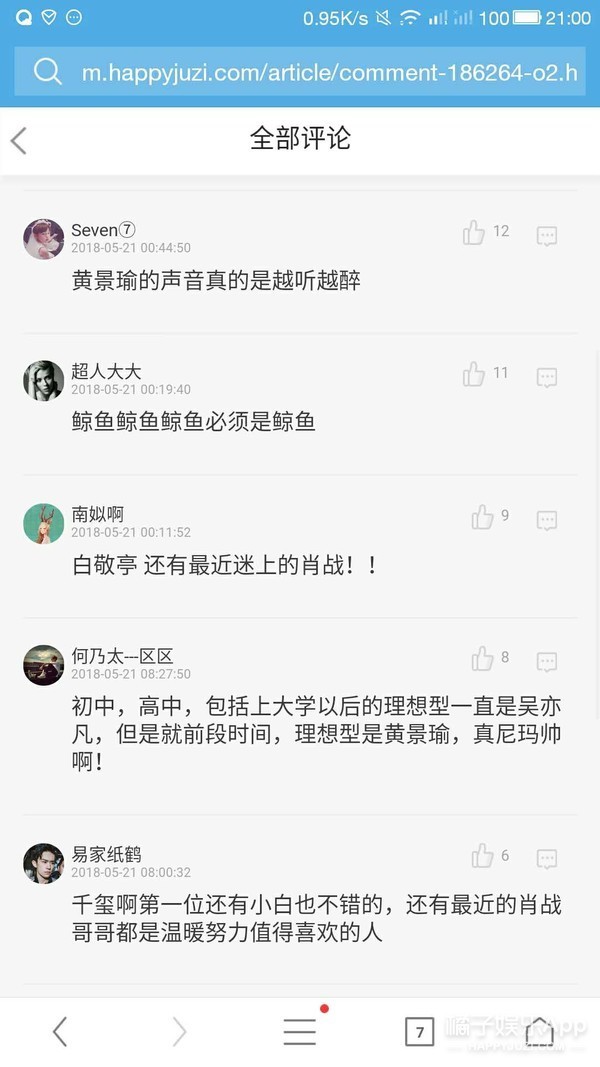The image size is (600, 1067).
Task: Like 南姒啊's comment
Action: (x=483, y=517)
